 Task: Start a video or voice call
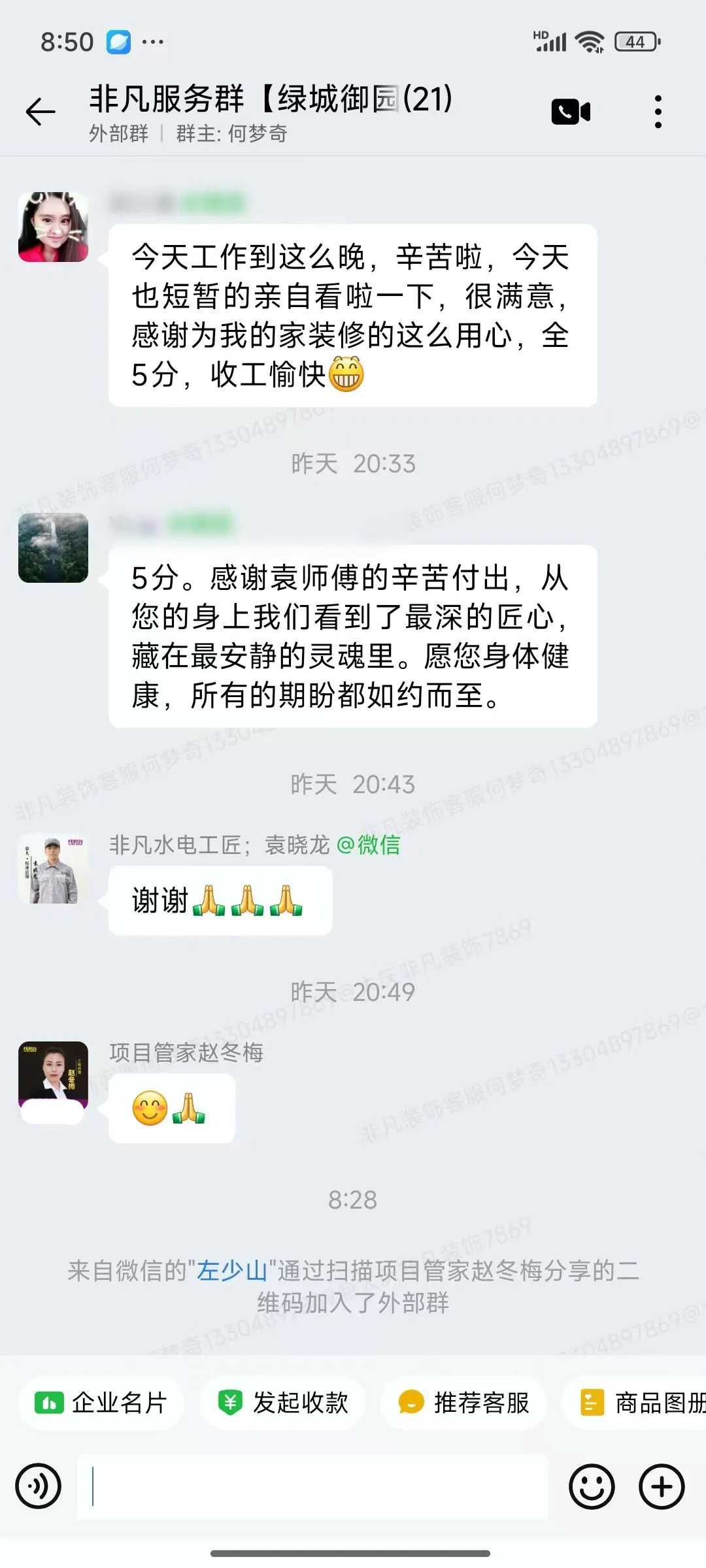[571, 112]
